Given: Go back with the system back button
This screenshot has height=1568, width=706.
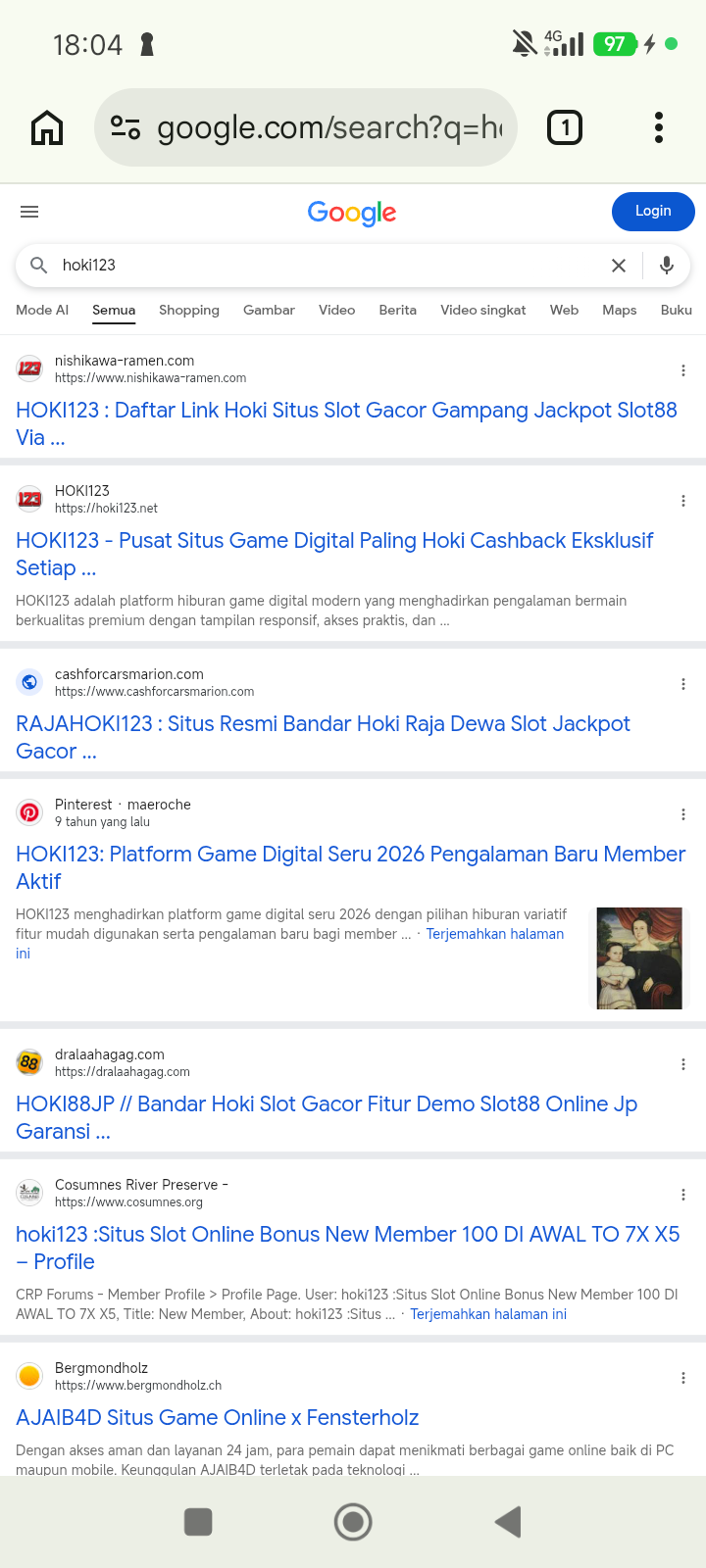Looking at the screenshot, I should pyautogui.click(x=507, y=1522).
